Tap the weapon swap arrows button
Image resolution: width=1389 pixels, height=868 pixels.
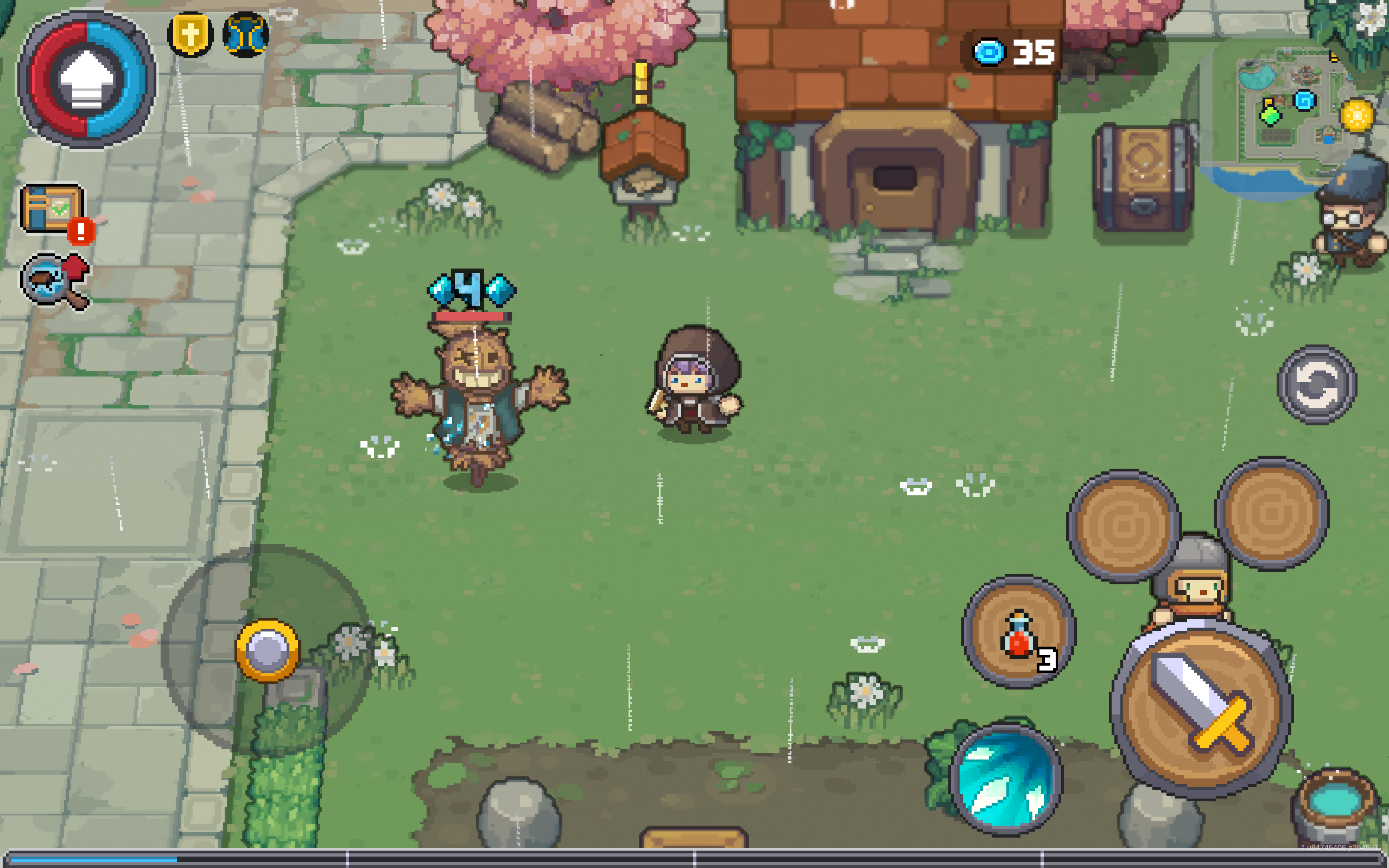coord(1316,385)
